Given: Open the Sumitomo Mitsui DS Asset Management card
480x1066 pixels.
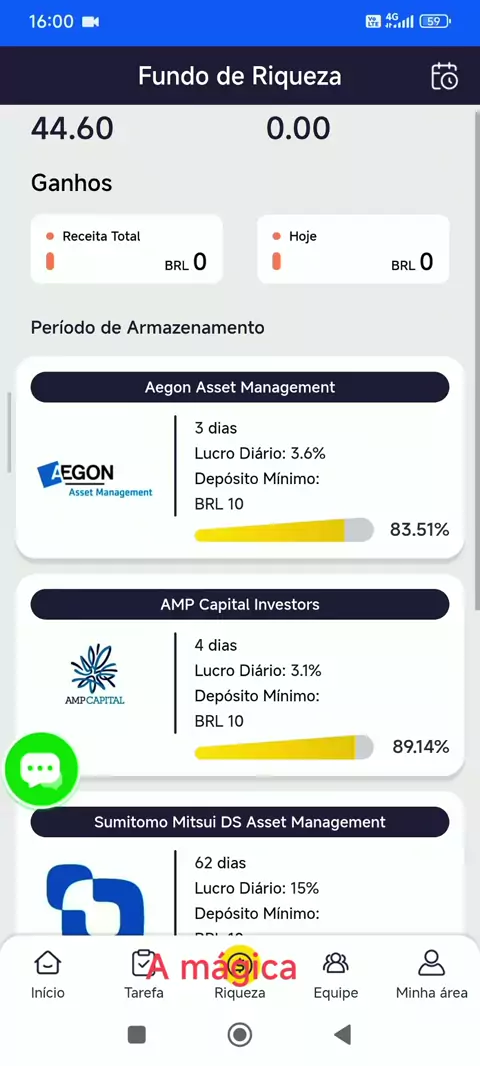Looking at the screenshot, I should click(x=239, y=863).
